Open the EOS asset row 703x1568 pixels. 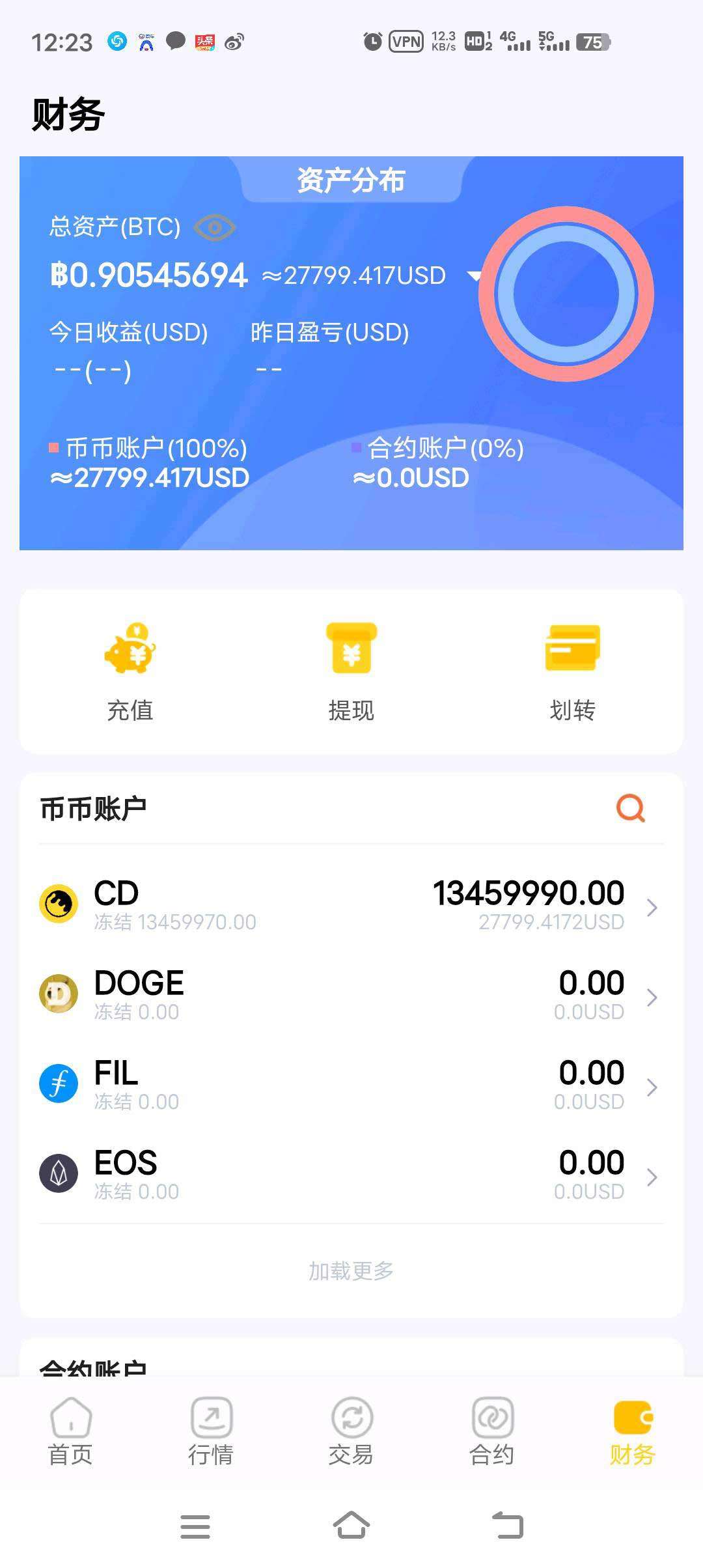pyautogui.click(x=351, y=1175)
